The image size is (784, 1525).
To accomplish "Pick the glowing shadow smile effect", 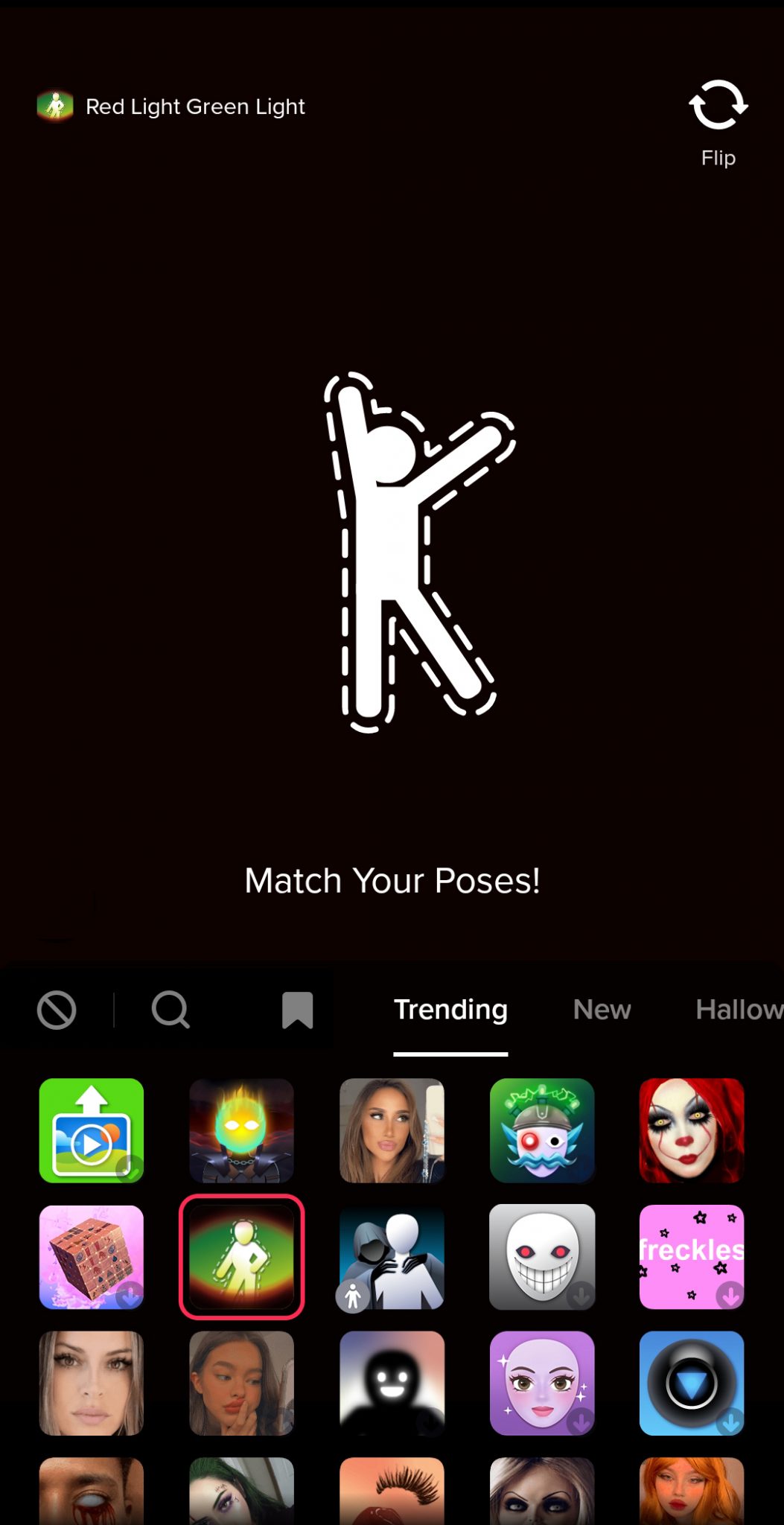I will click(x=392, y=1383).
